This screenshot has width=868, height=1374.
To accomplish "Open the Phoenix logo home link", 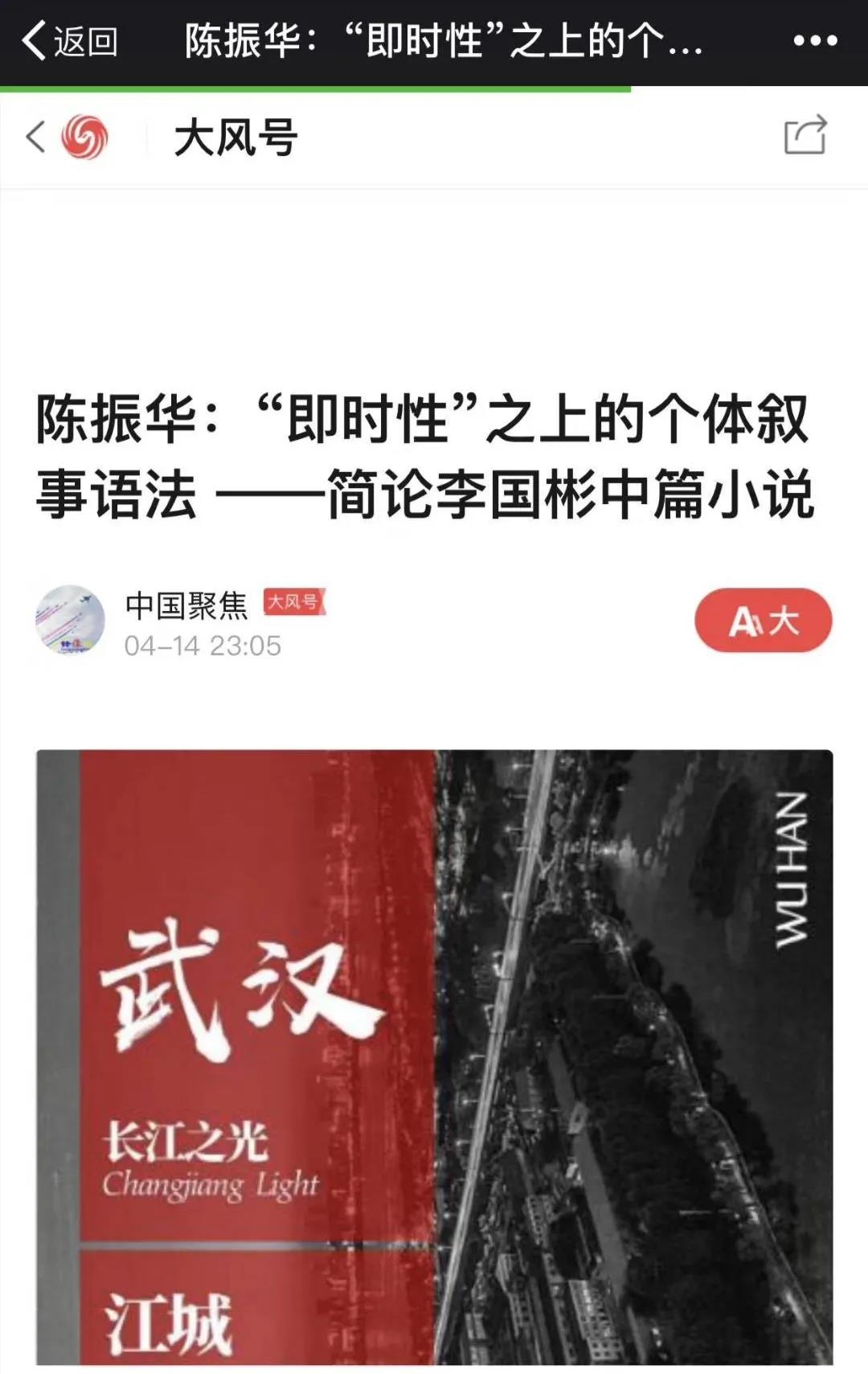I will point(84,137).
